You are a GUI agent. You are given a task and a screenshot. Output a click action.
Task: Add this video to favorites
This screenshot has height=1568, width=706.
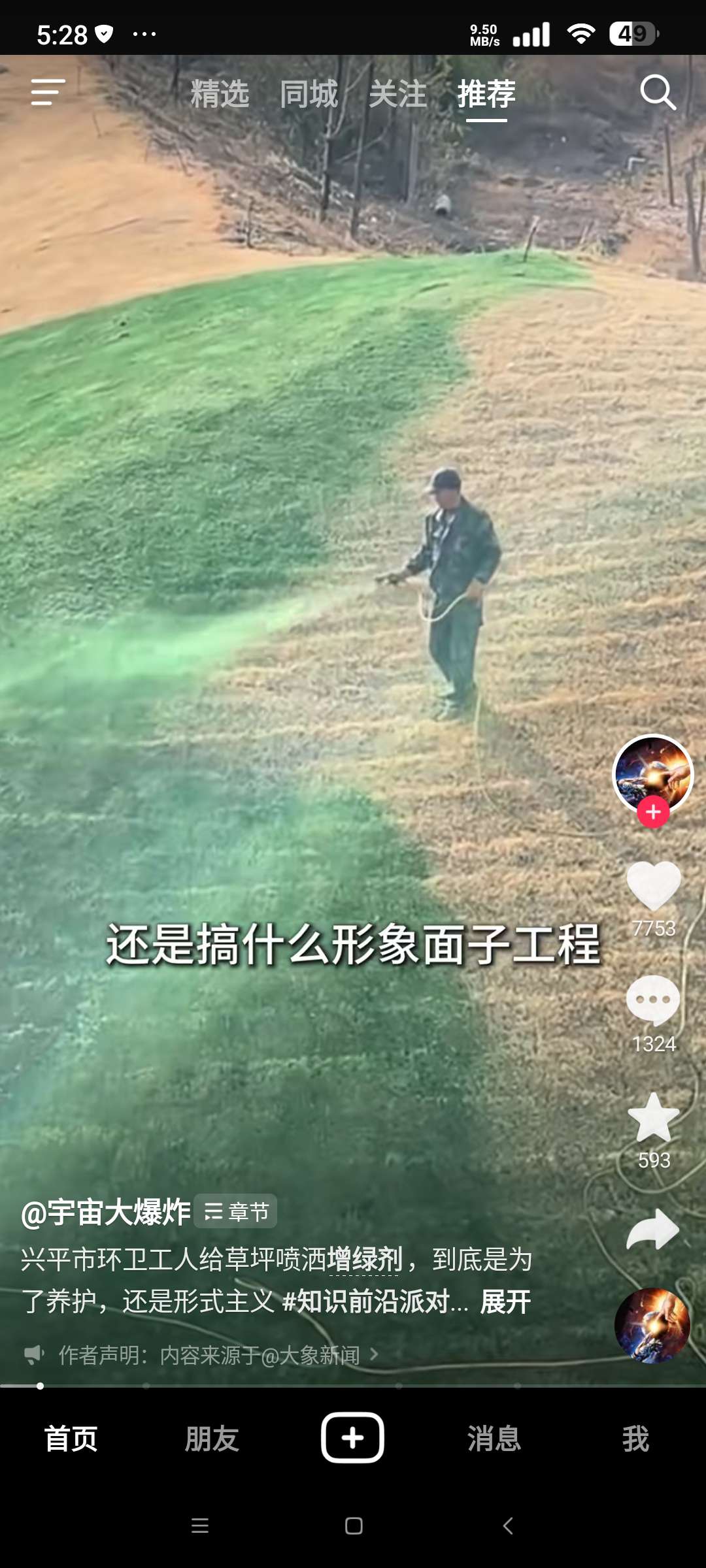[x=653, y=1117]
